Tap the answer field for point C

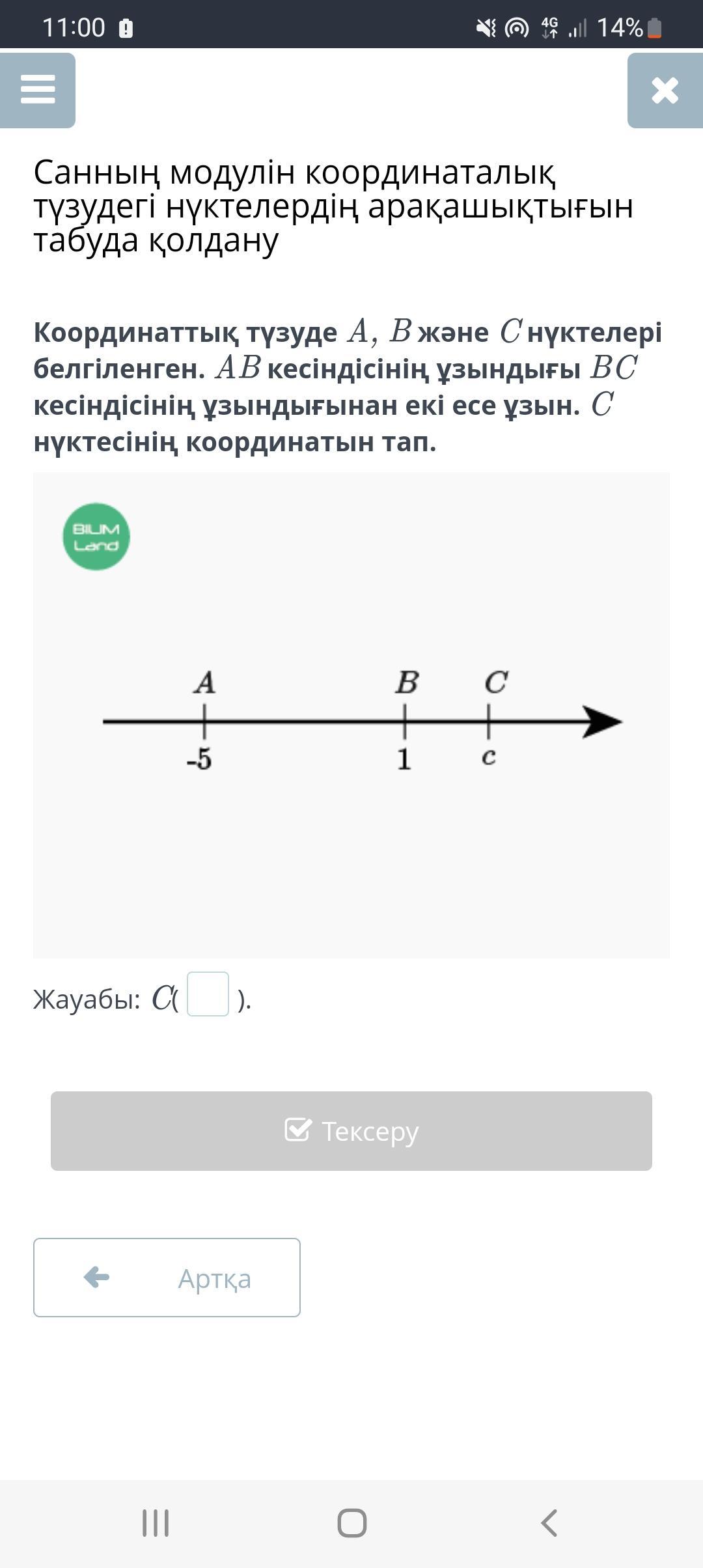coord(208,994)
